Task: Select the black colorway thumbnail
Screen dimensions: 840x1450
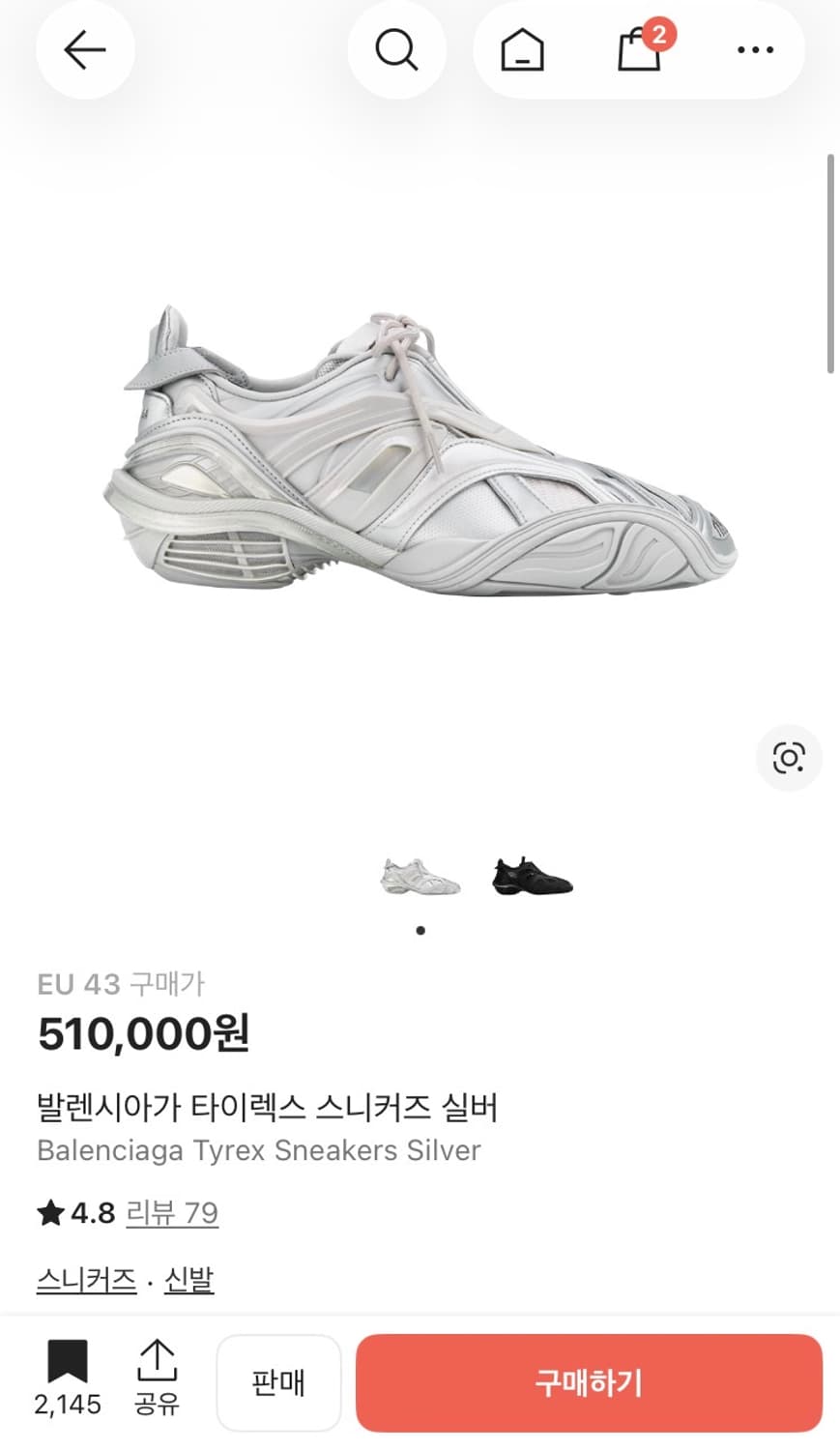Action: pos(531,875)
